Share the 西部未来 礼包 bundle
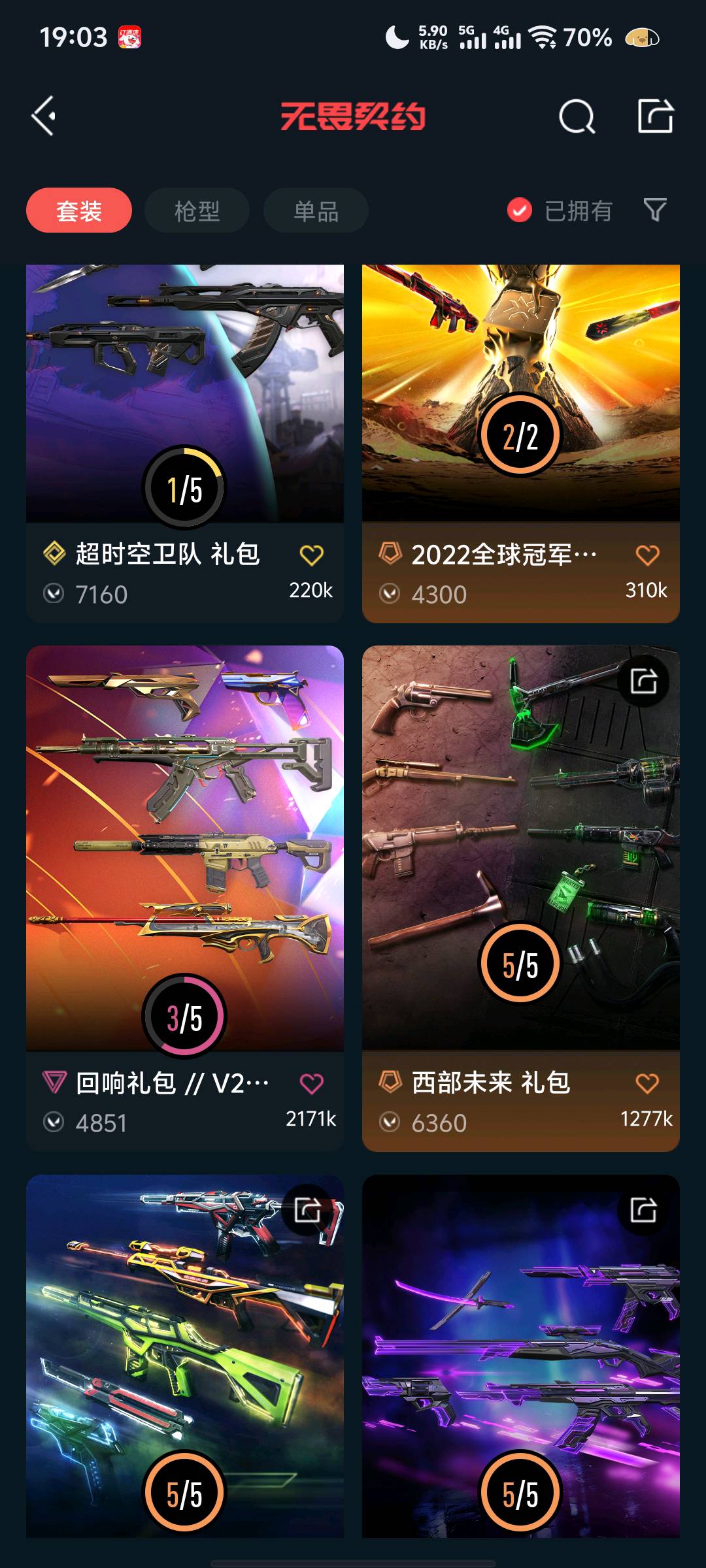This screenshot has height=1568, width=706. click(x=643, y=681)
